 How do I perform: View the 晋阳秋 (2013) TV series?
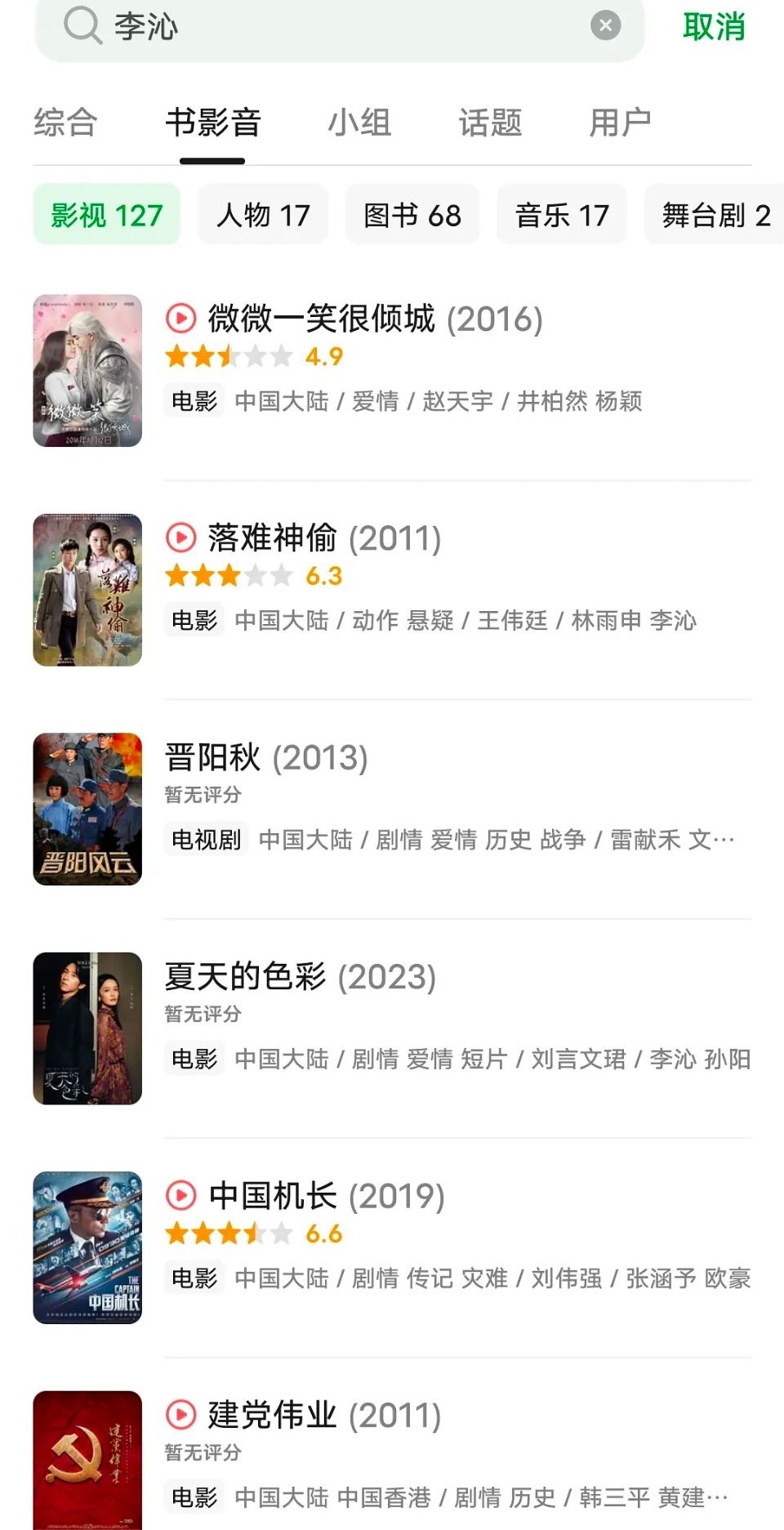[266, 757]
